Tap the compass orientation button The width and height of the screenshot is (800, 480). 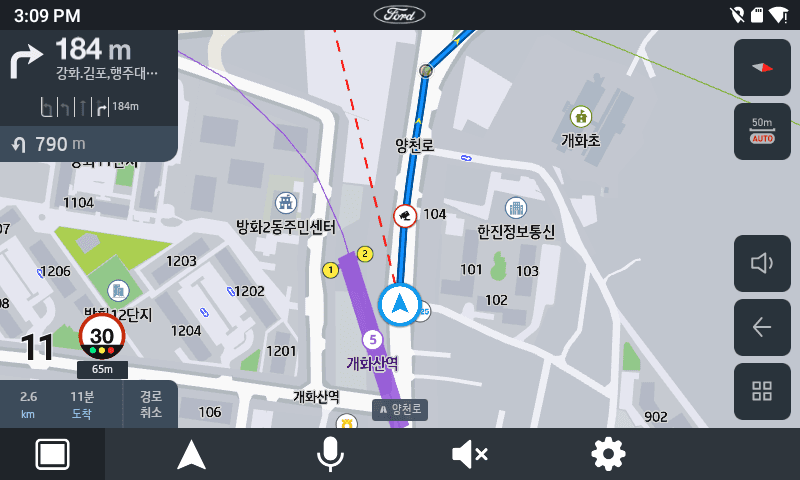(x=762, y=67)
